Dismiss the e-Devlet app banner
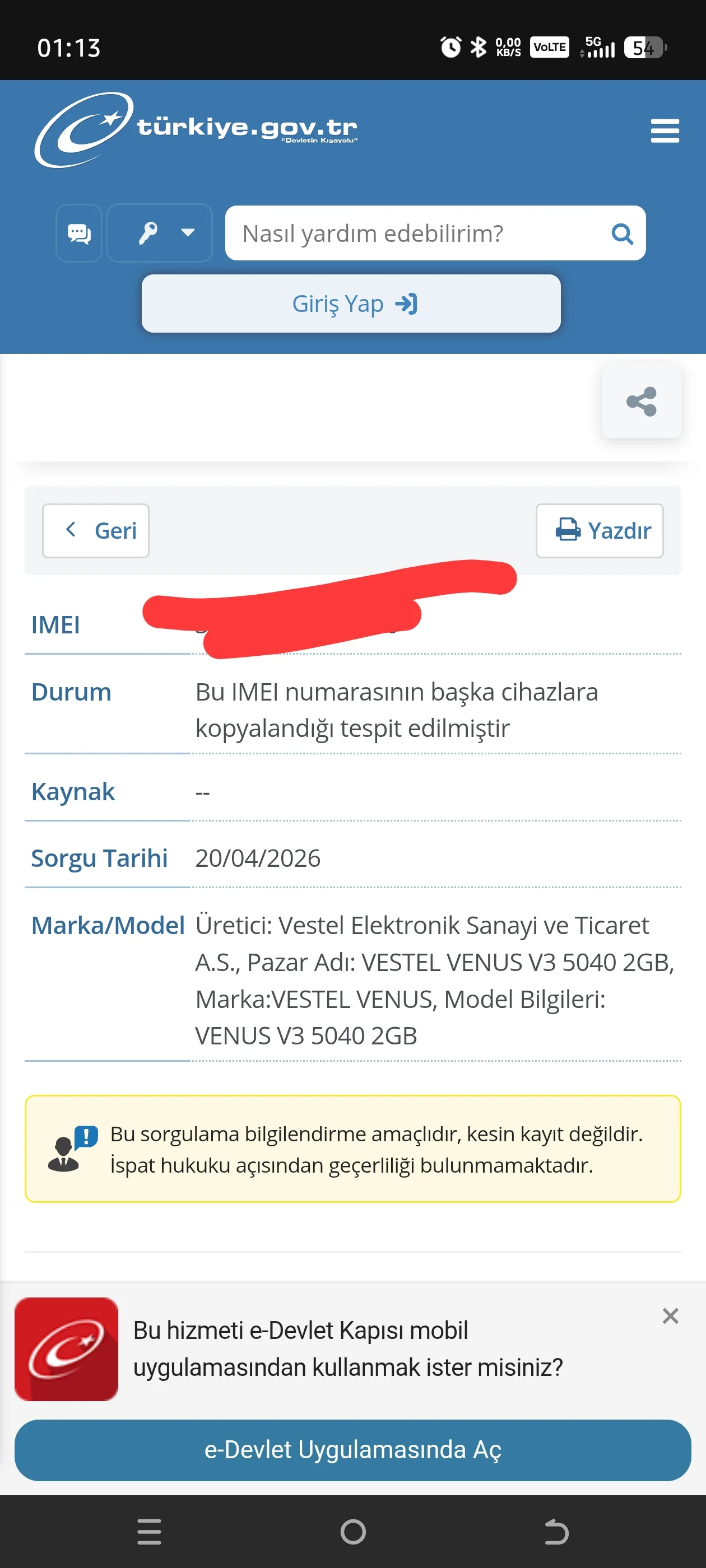Viewport: 706px width, 1568px height. (x=670, y=1315)
